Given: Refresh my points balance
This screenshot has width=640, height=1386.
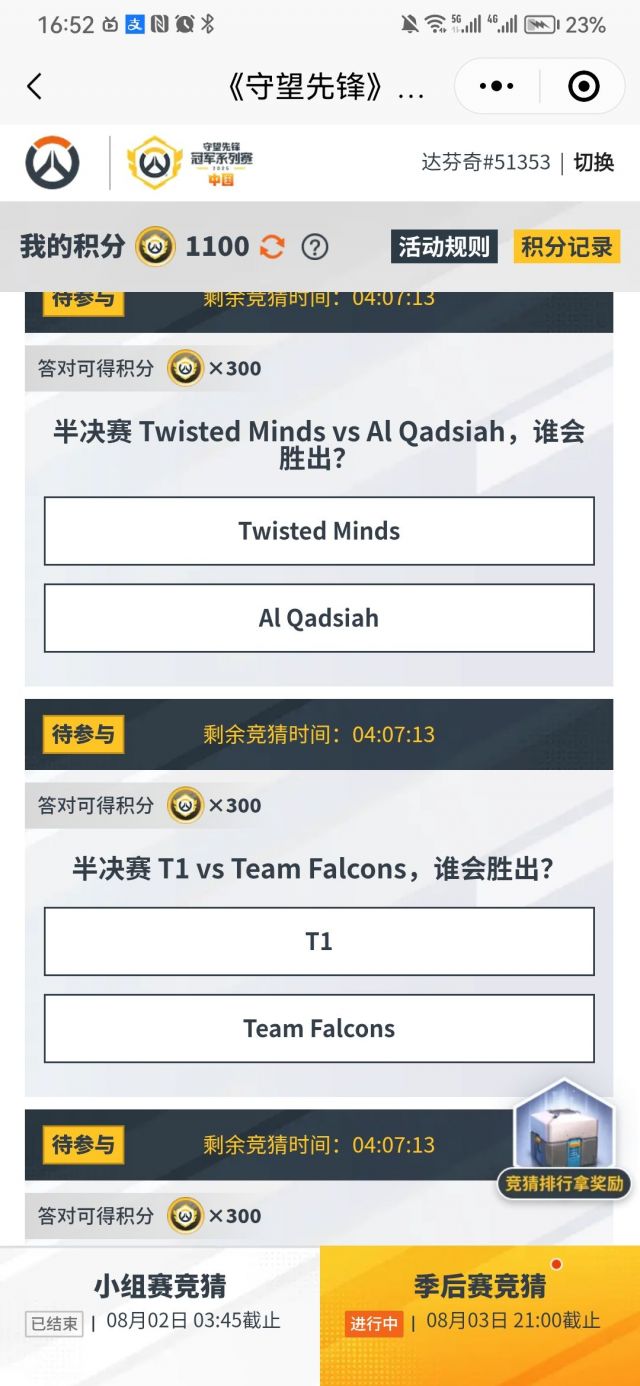Looking at the screenshot, I should click(272, 246).
